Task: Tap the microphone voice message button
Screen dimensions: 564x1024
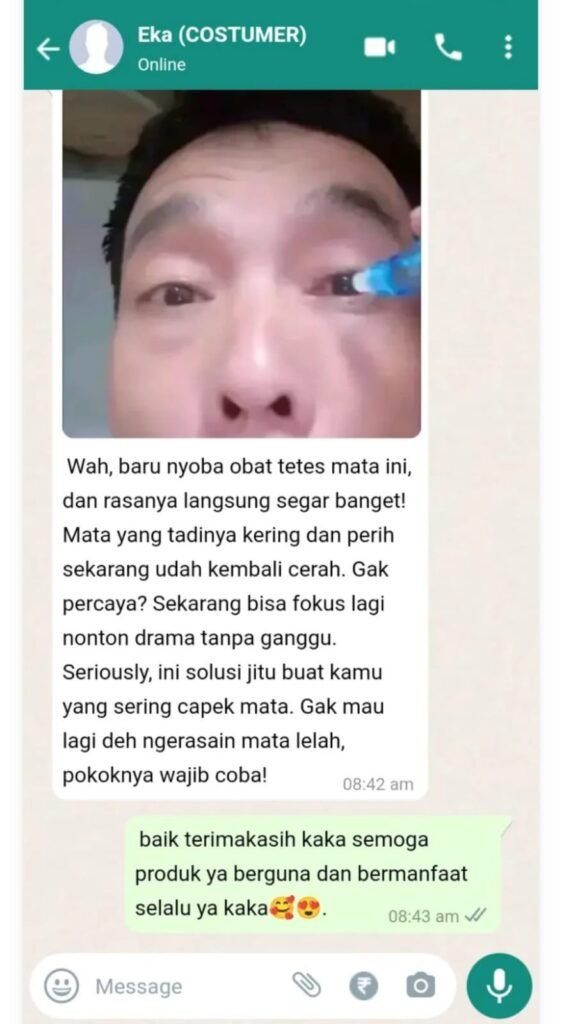Action: click(x=499, y=985)
